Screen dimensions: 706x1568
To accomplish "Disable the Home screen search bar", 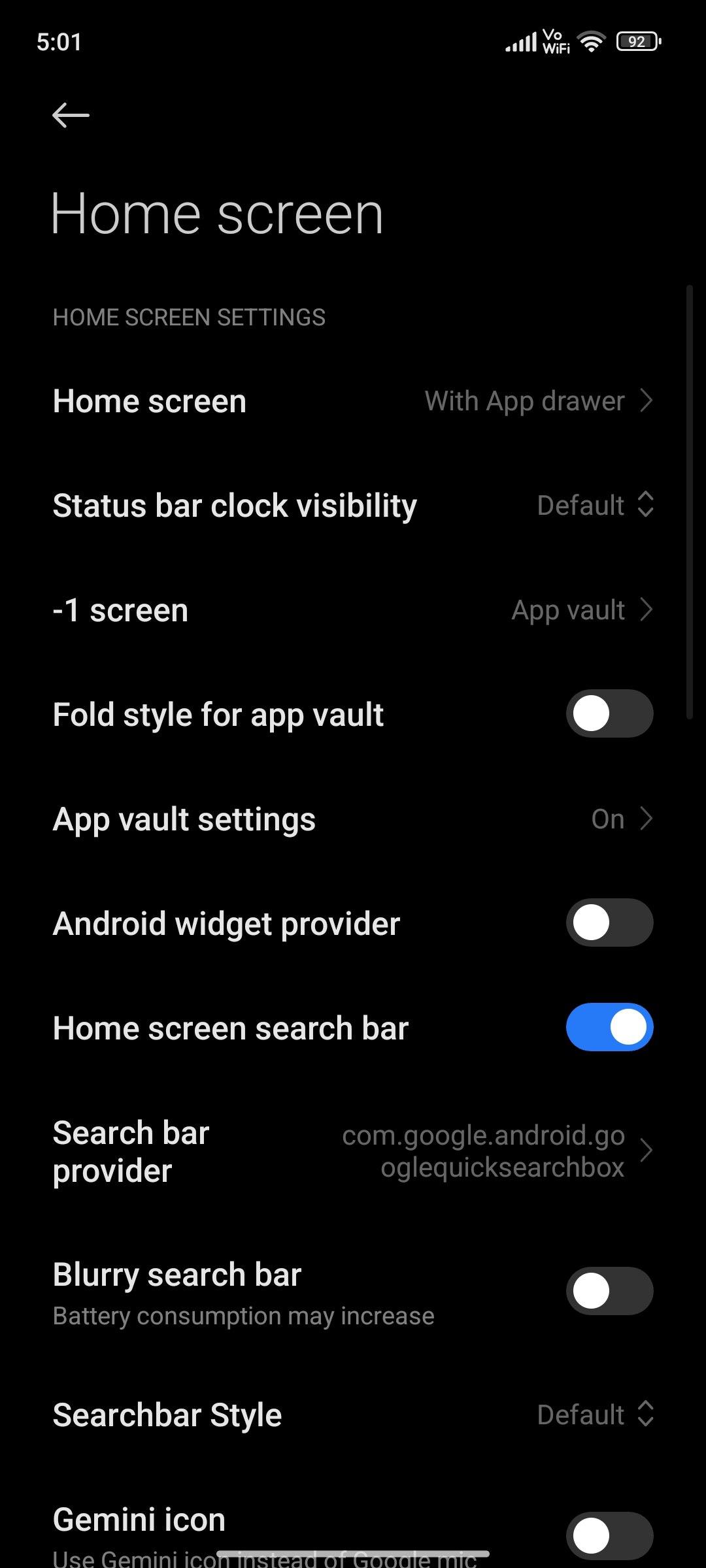I will pos(609,1027).
